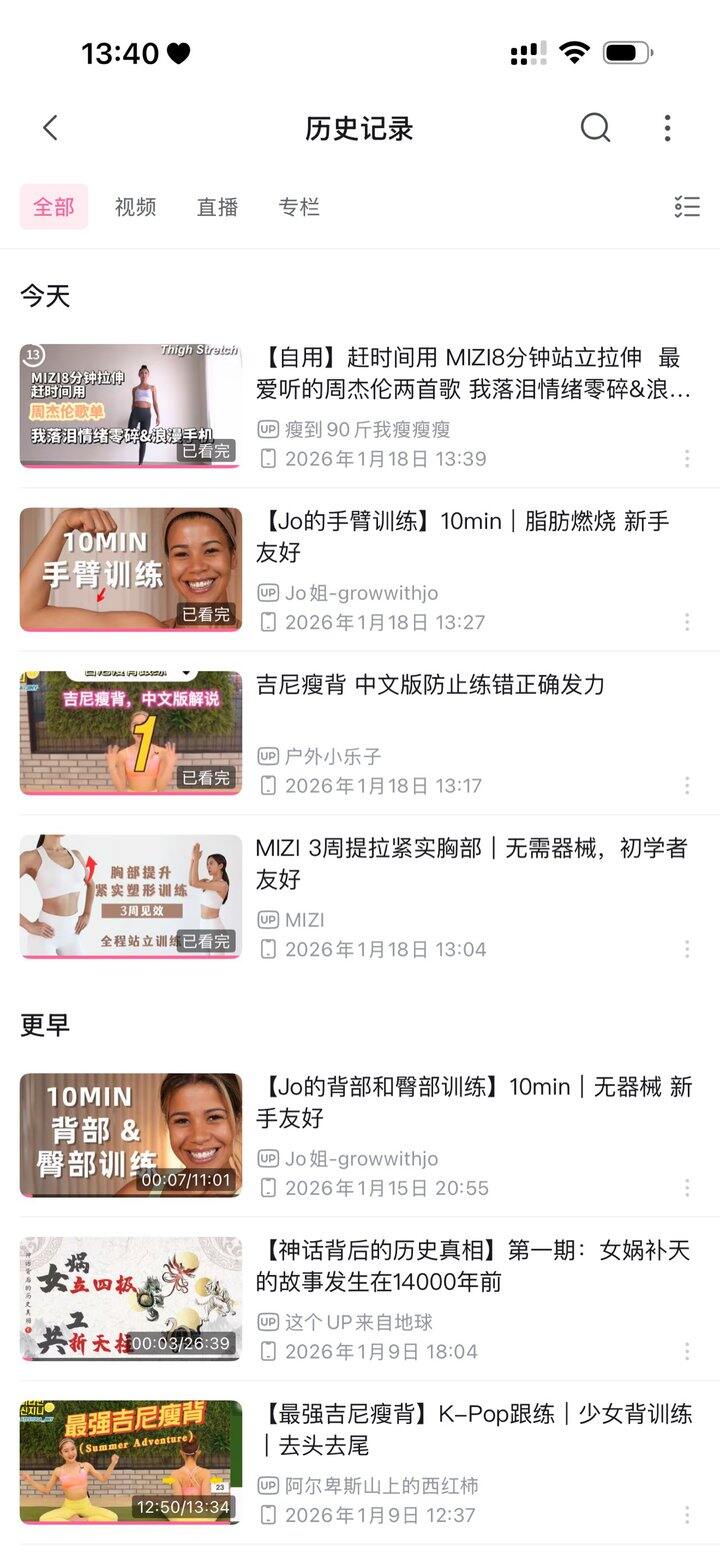Image resolution: width=720 pixels, height=1564 pixels.
Task: Open the MIZI8分钟站立拉伸 video
Action: (x=130, y=405)
